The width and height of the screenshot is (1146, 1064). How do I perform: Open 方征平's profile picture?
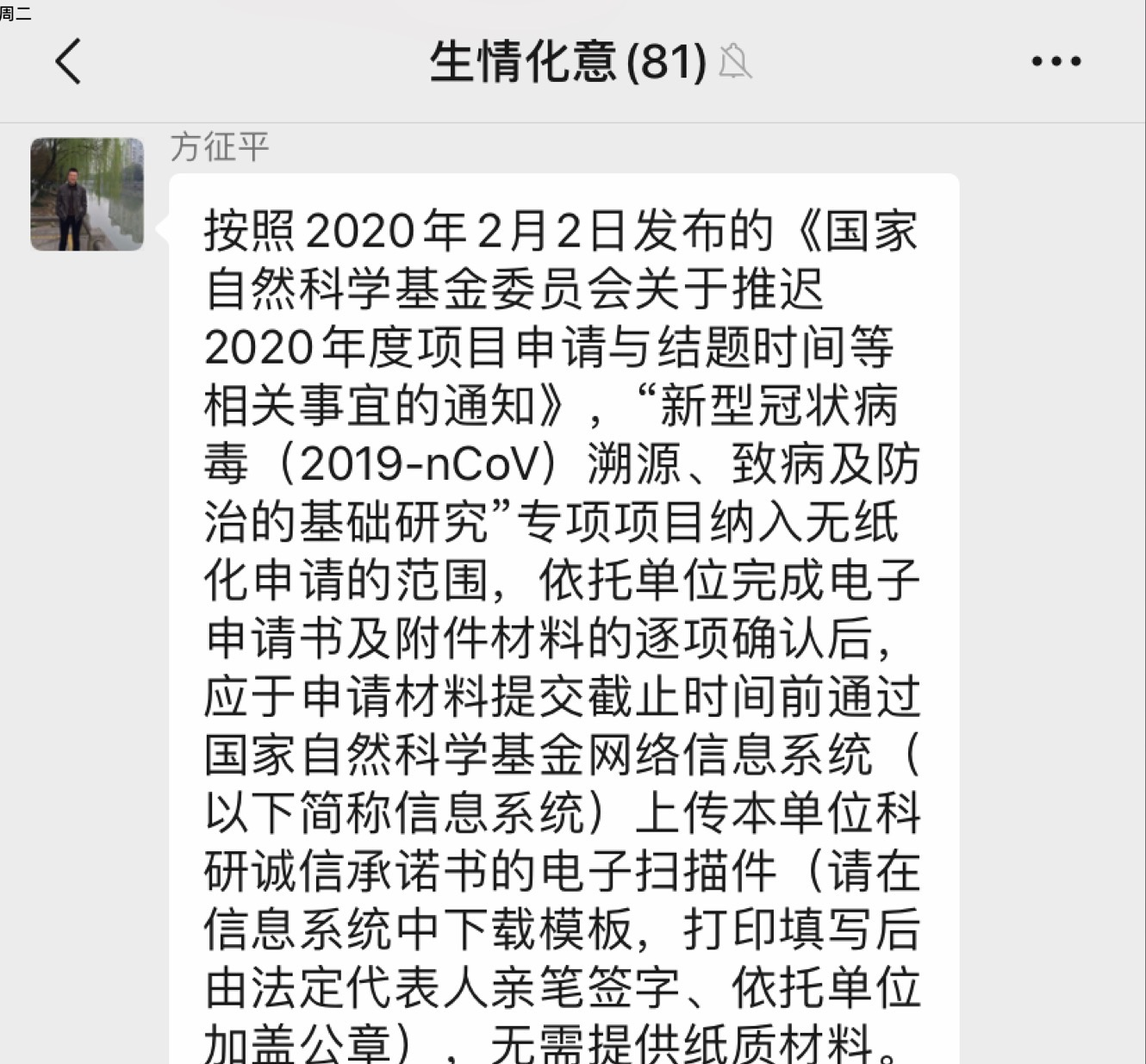tap(87, 195)
